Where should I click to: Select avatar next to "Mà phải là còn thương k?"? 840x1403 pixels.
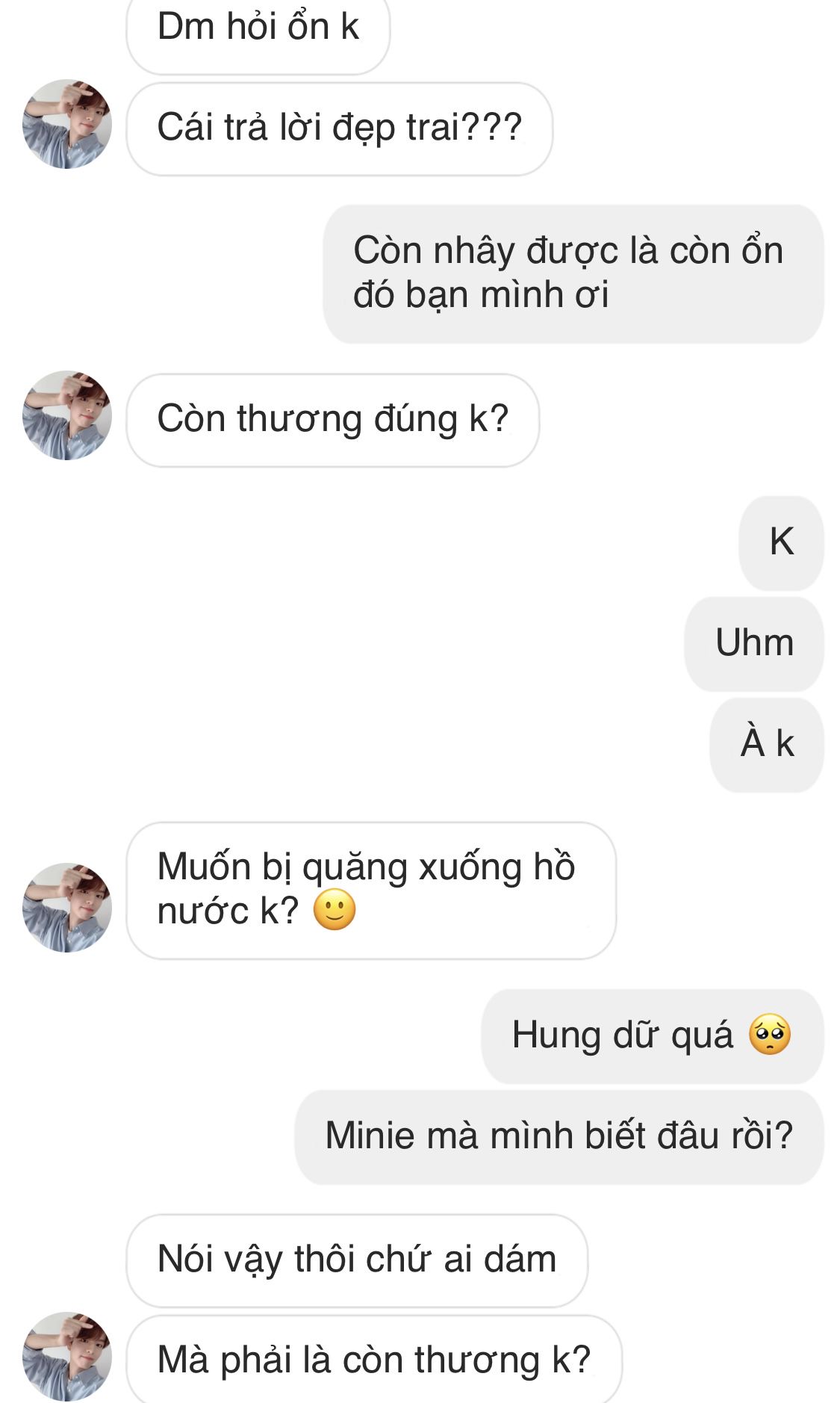pyautogui.click(x=67, y=1357)
